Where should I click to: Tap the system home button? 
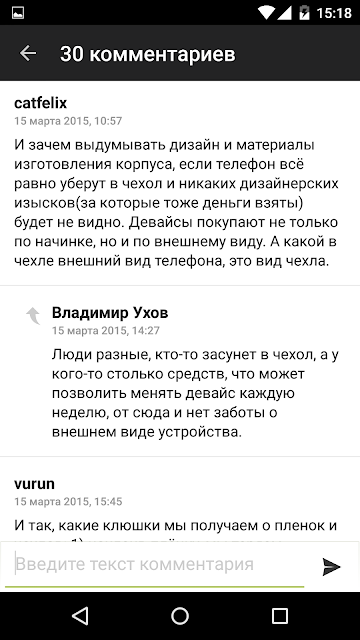180,616
